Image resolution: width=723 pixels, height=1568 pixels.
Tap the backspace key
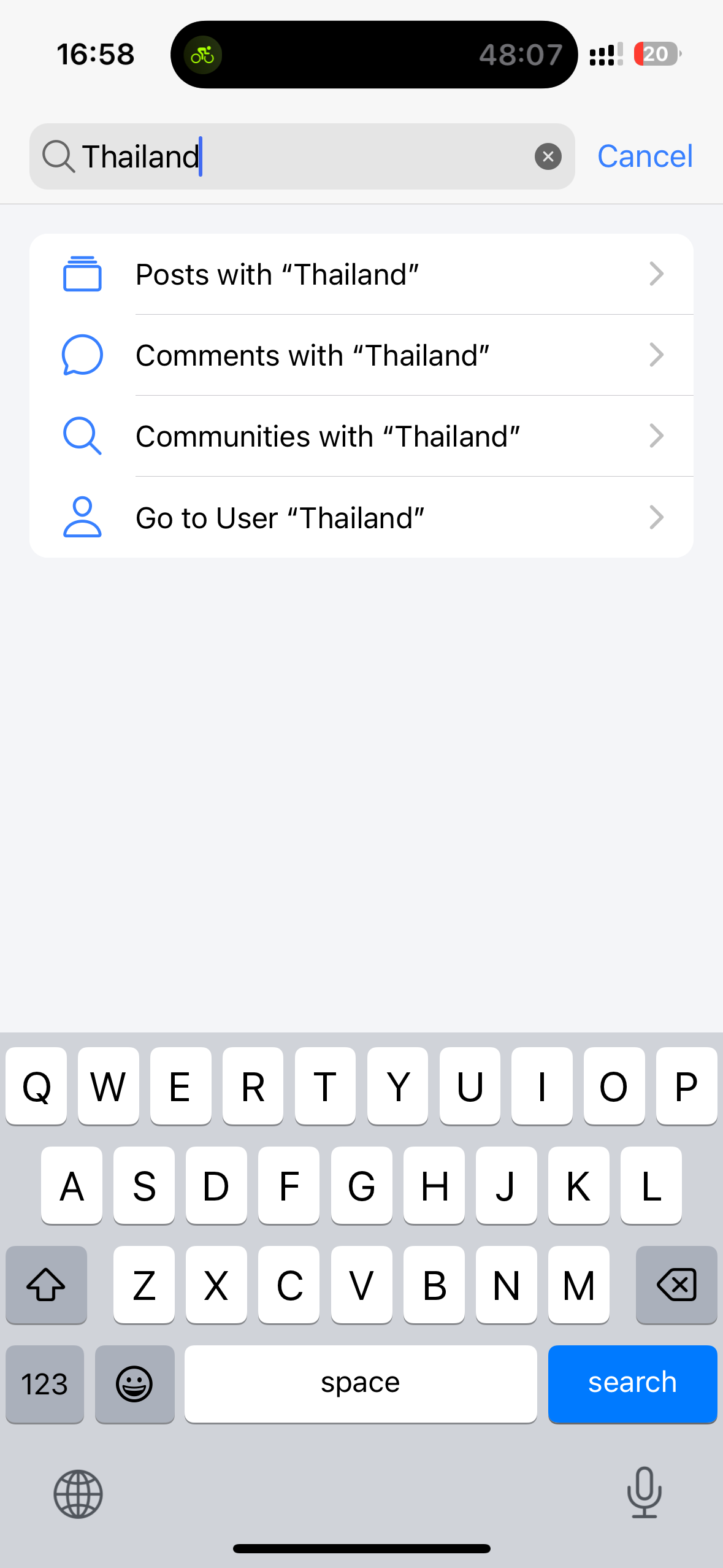[x=676, y=1285]
